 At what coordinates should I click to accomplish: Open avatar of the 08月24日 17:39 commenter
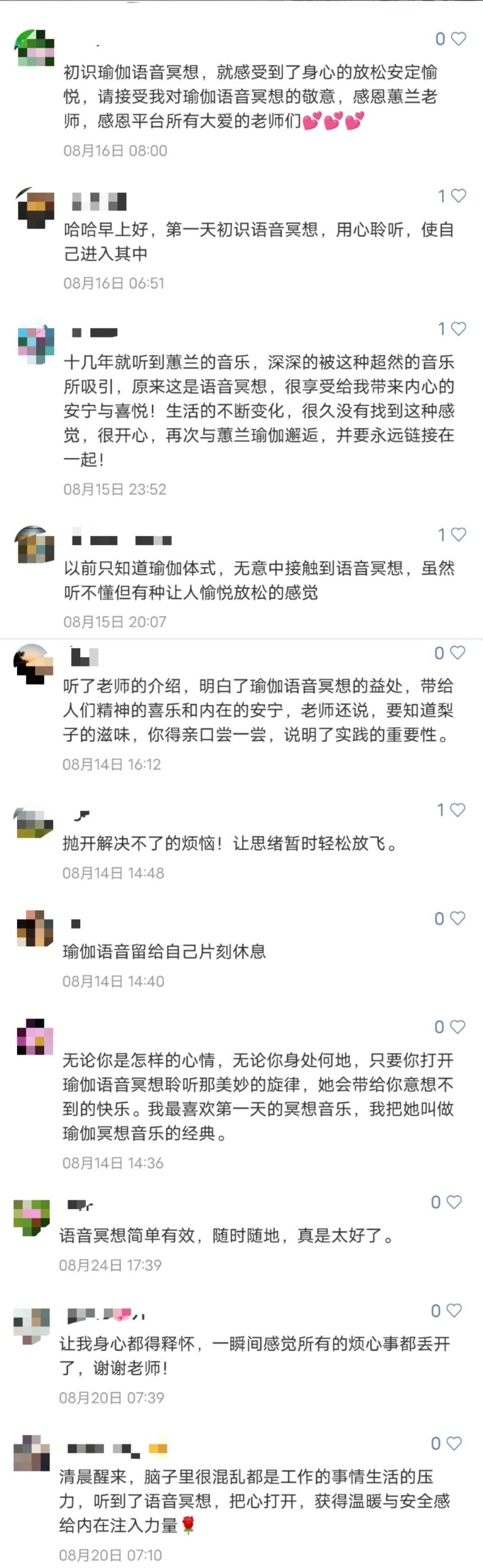pyautogui.click(x=32, y=1216)
